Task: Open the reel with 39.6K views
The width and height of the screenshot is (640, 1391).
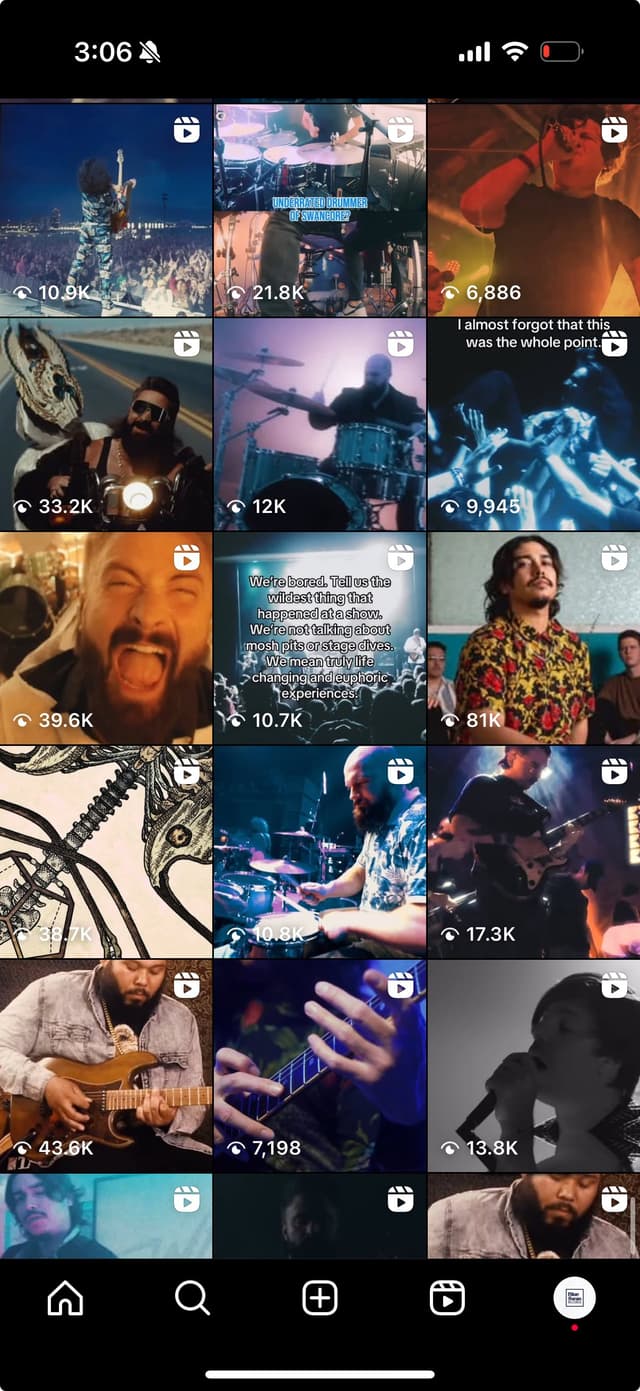Action: [x=106, y=638]
